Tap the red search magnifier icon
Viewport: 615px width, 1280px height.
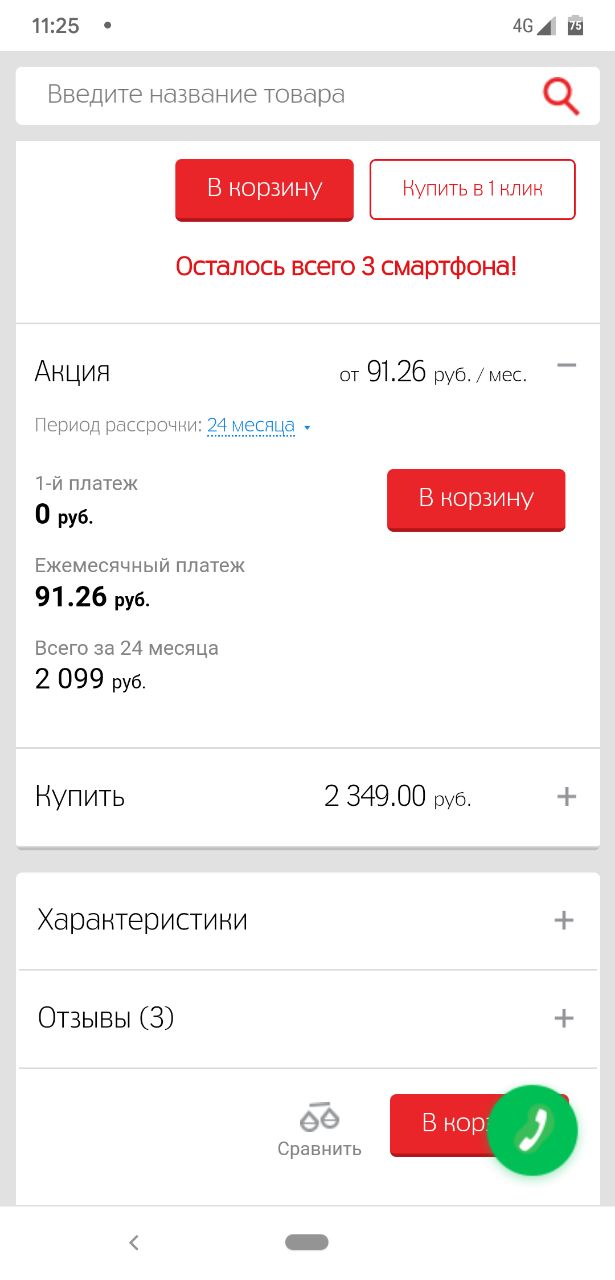561,96
